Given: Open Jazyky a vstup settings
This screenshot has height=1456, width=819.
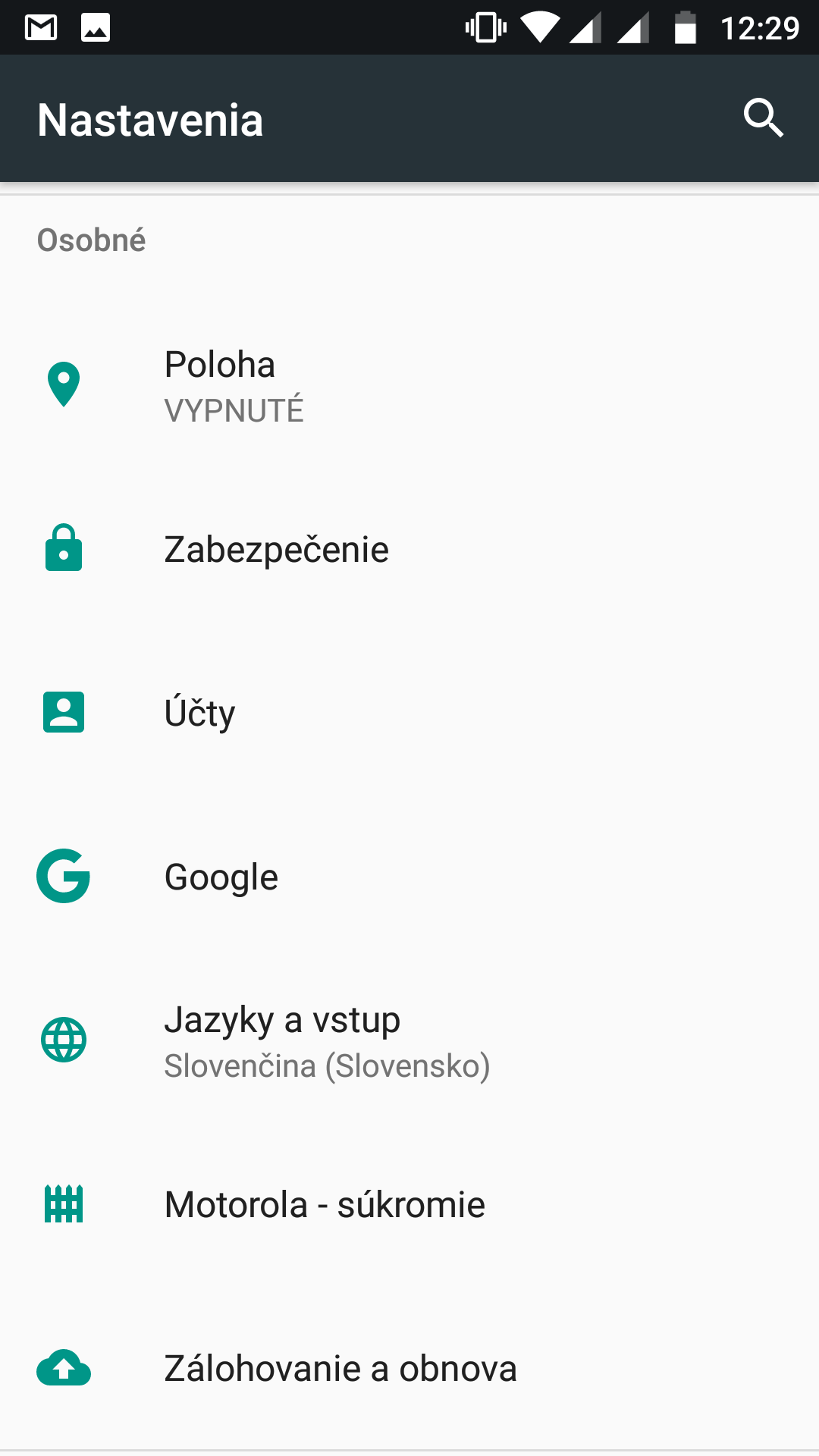Looking at the screenshot, I should [409, 1040].
